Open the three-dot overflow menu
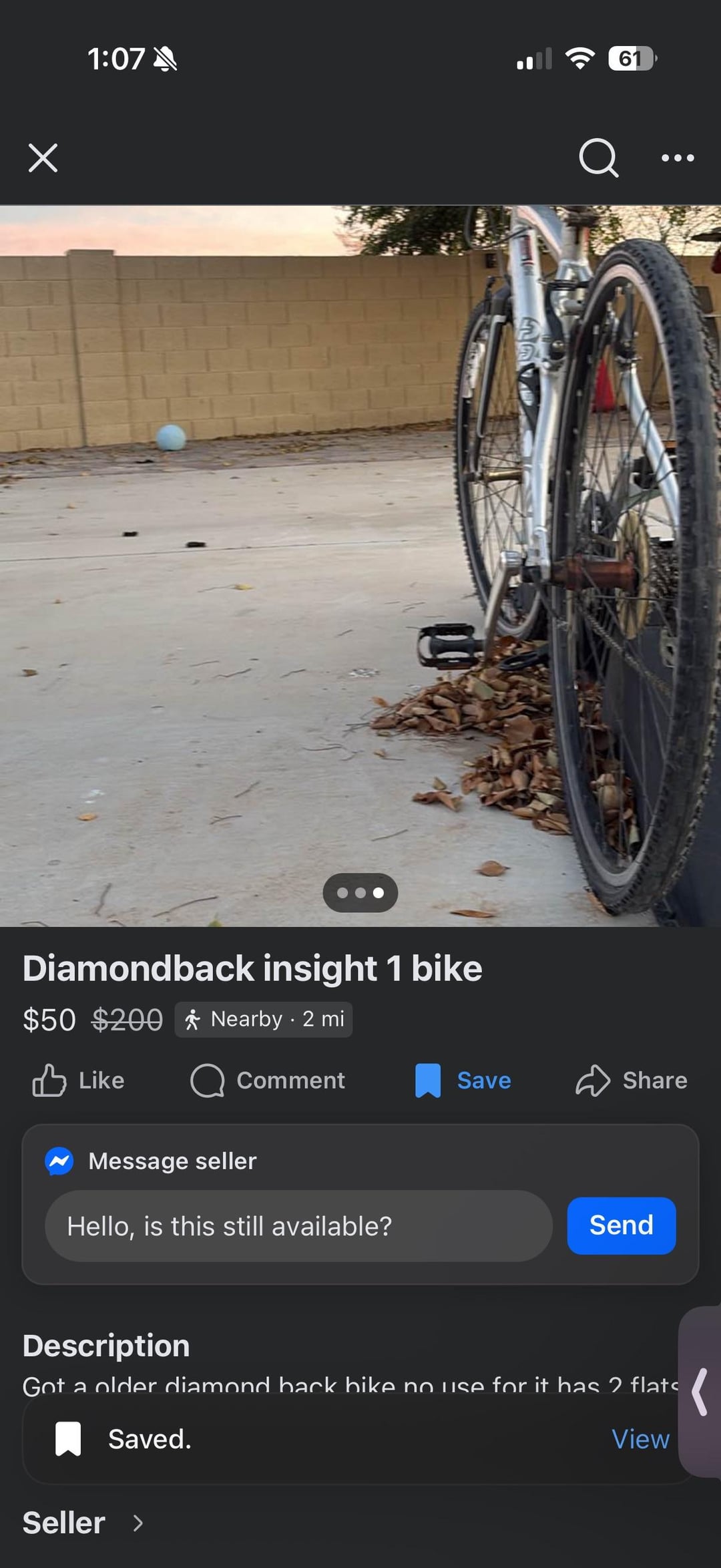 tap(678, 158)
